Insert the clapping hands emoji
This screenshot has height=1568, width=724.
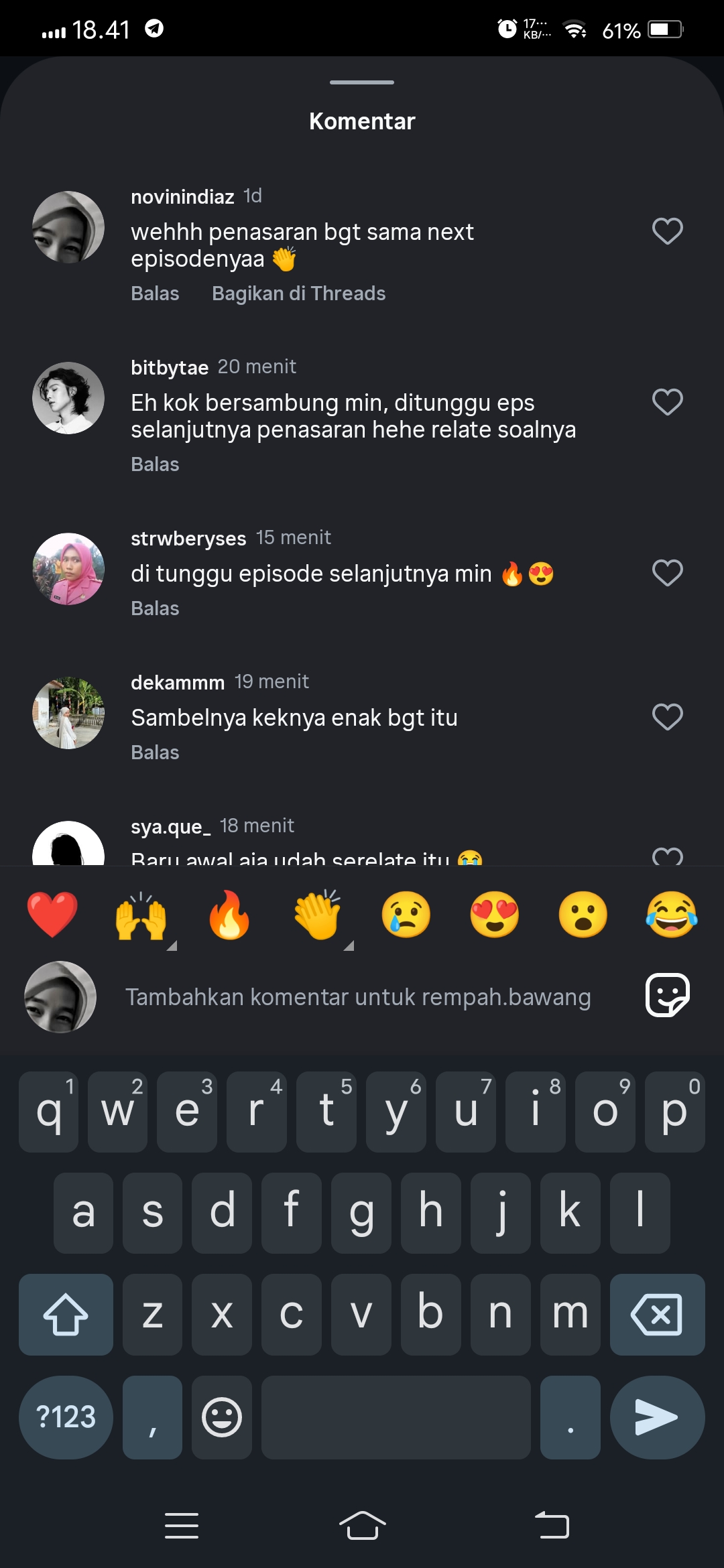point(318,915)
